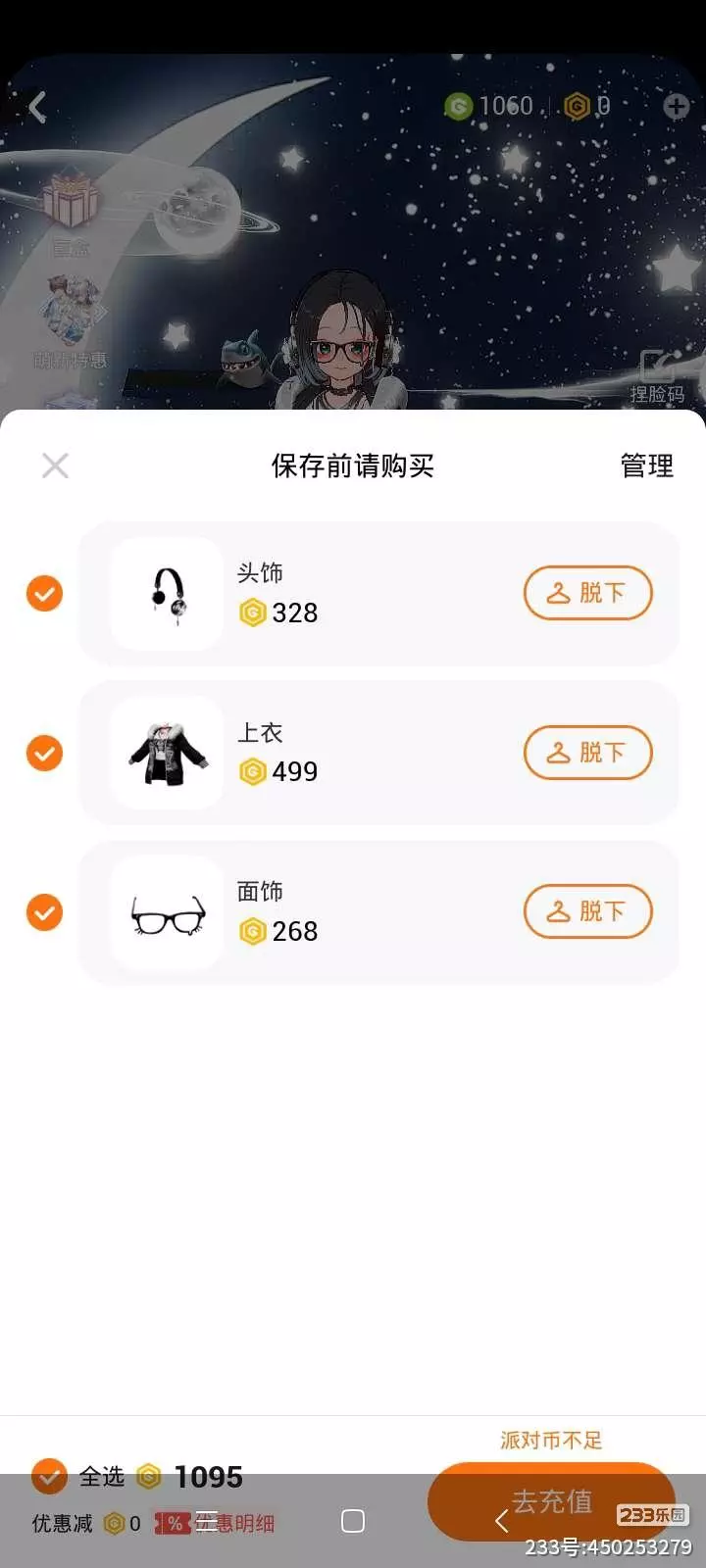Viewport: 706px width, 1568px height.
Task: Take off the 头饰 headphones
Action: point(587,593)
